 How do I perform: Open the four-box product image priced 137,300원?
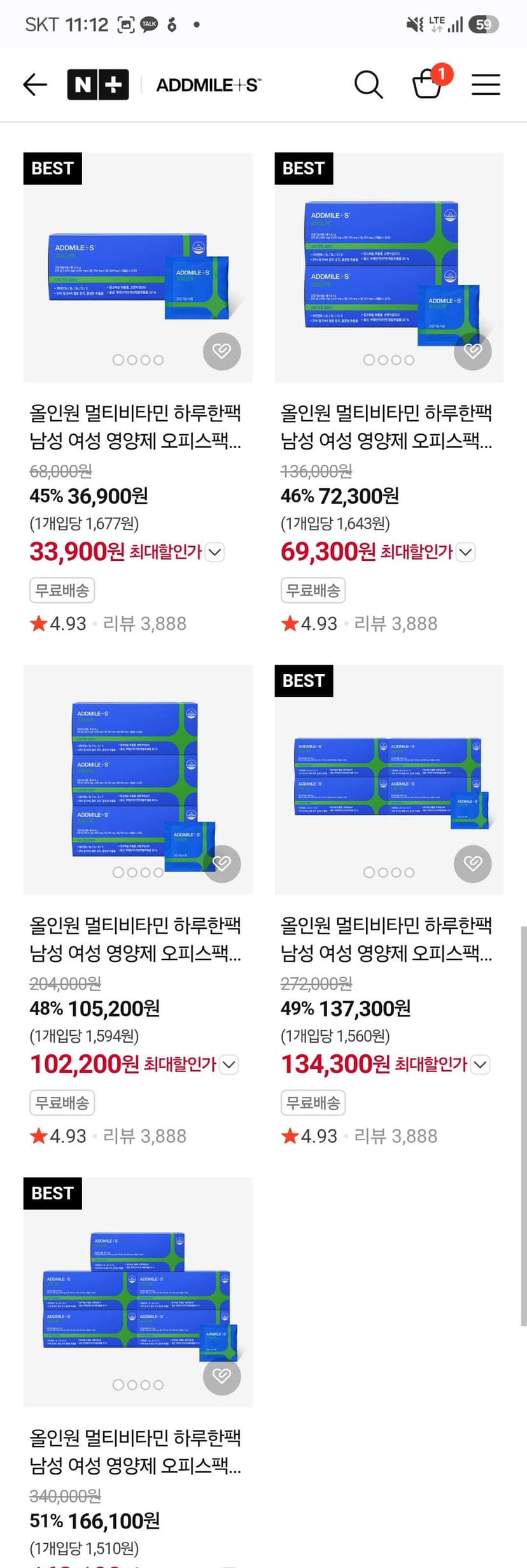tap(389, 780)
